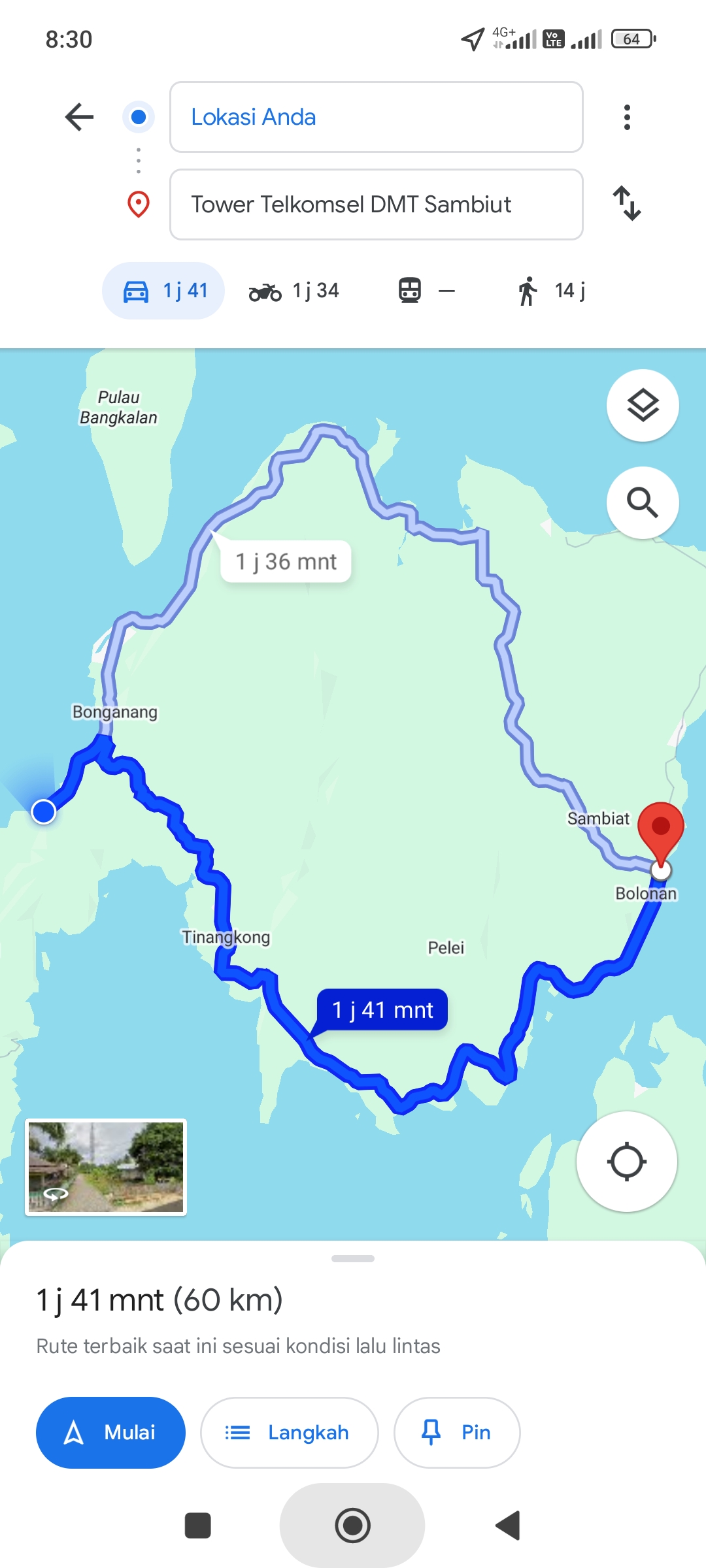This screenshot has width=706, height=1568.
Task: Switch to walking mode 14 j
Action: point(551,291)
